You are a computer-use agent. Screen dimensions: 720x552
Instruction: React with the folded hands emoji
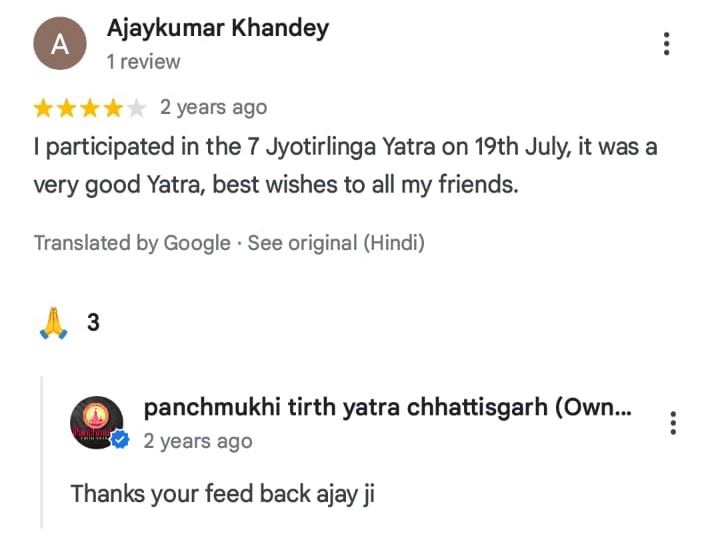pos(53,323)
